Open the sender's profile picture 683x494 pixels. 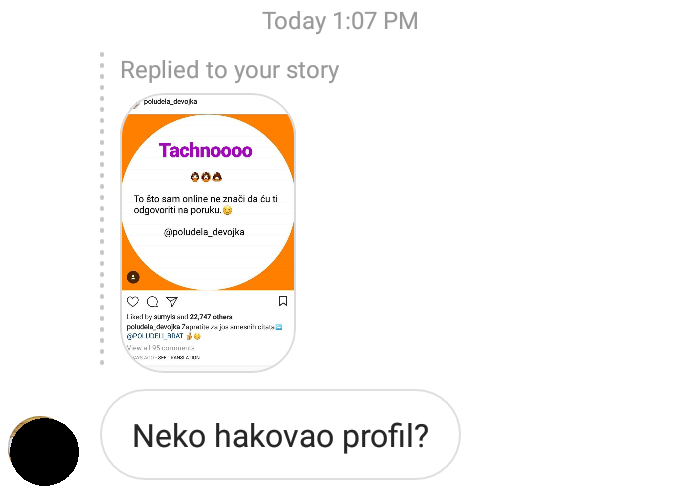click(x=43, y=451)
